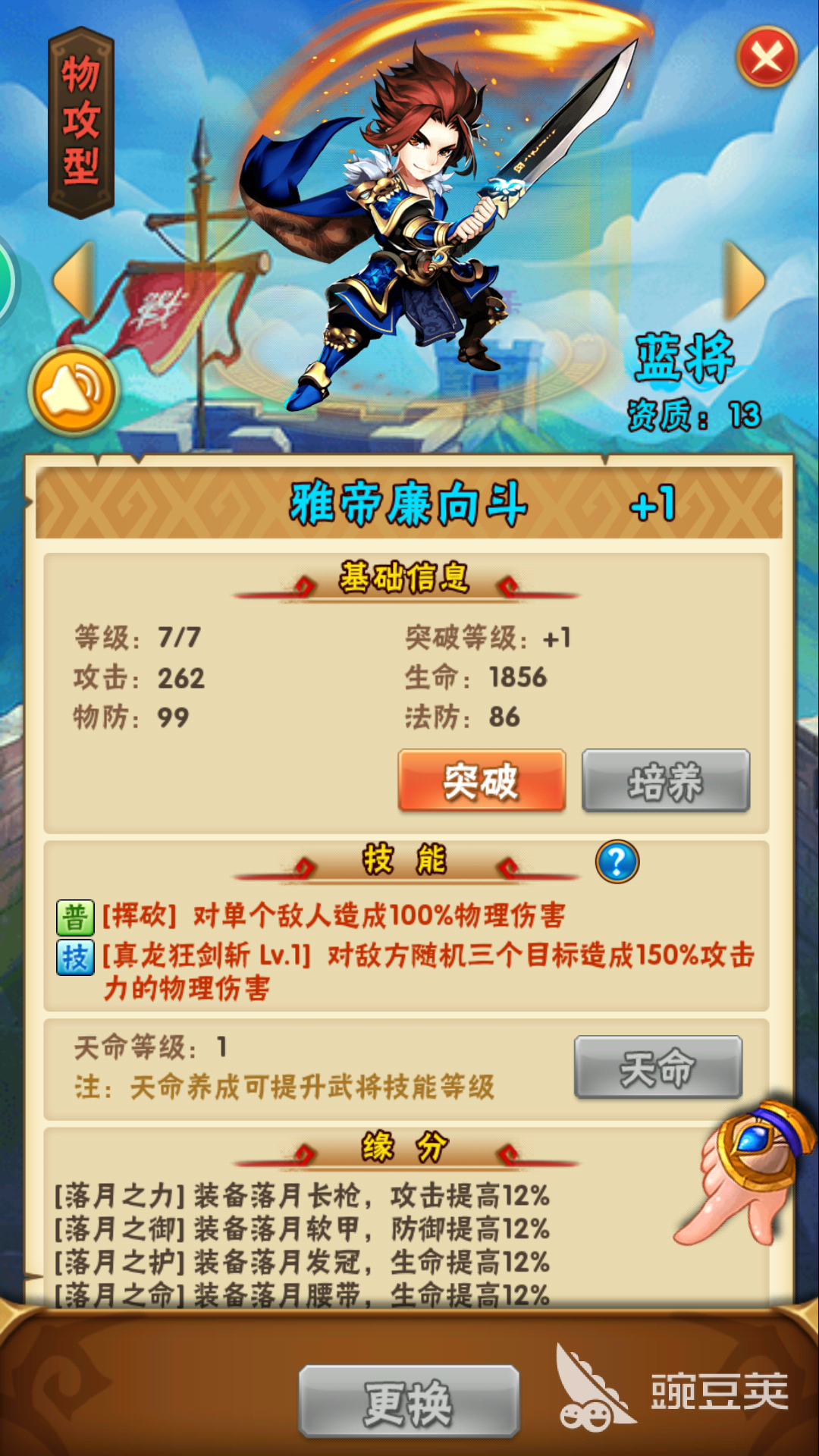The image size is (819, 1456).
Task: Play the hero voice via speaker icon
Action: click(74, 391)
